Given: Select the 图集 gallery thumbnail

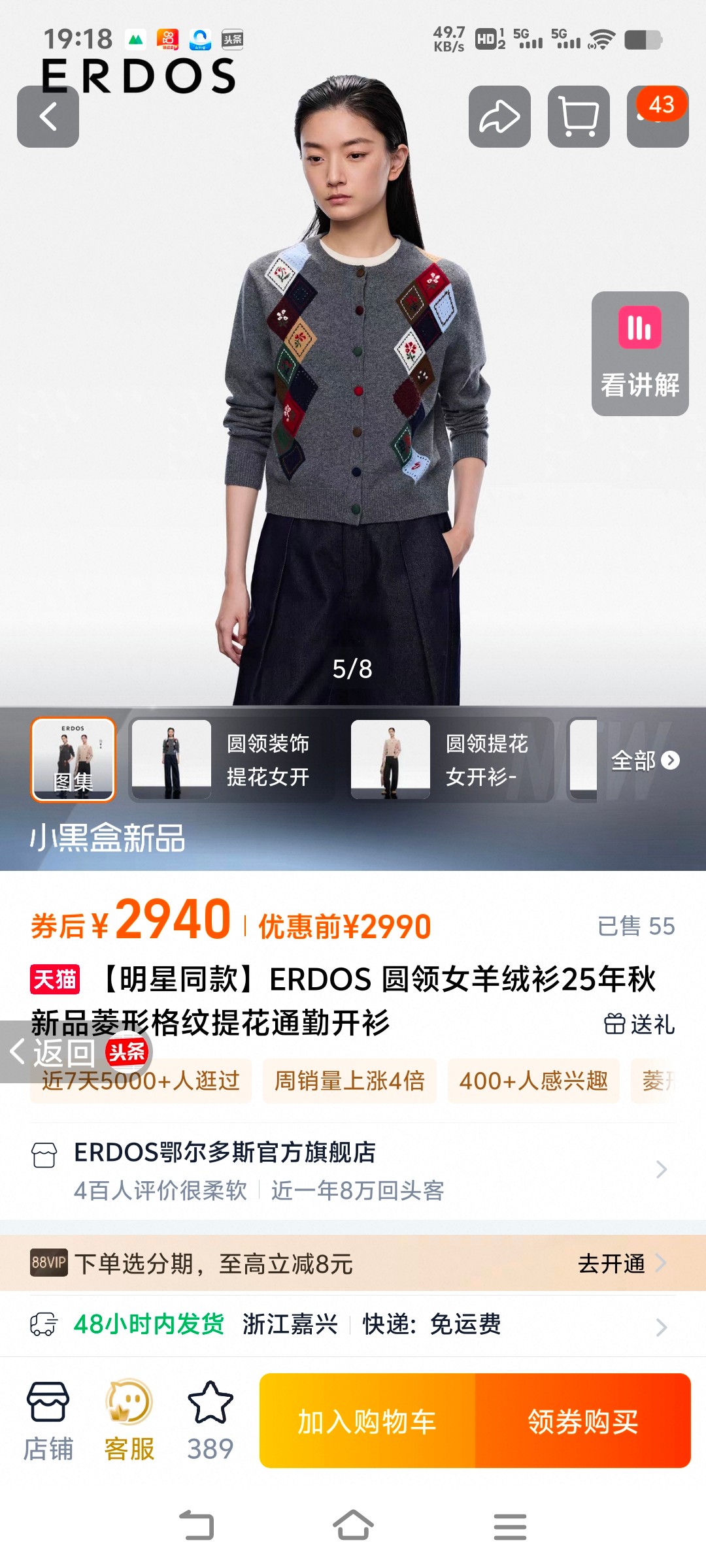Looking at the screenshot, I should pos(73,759).
